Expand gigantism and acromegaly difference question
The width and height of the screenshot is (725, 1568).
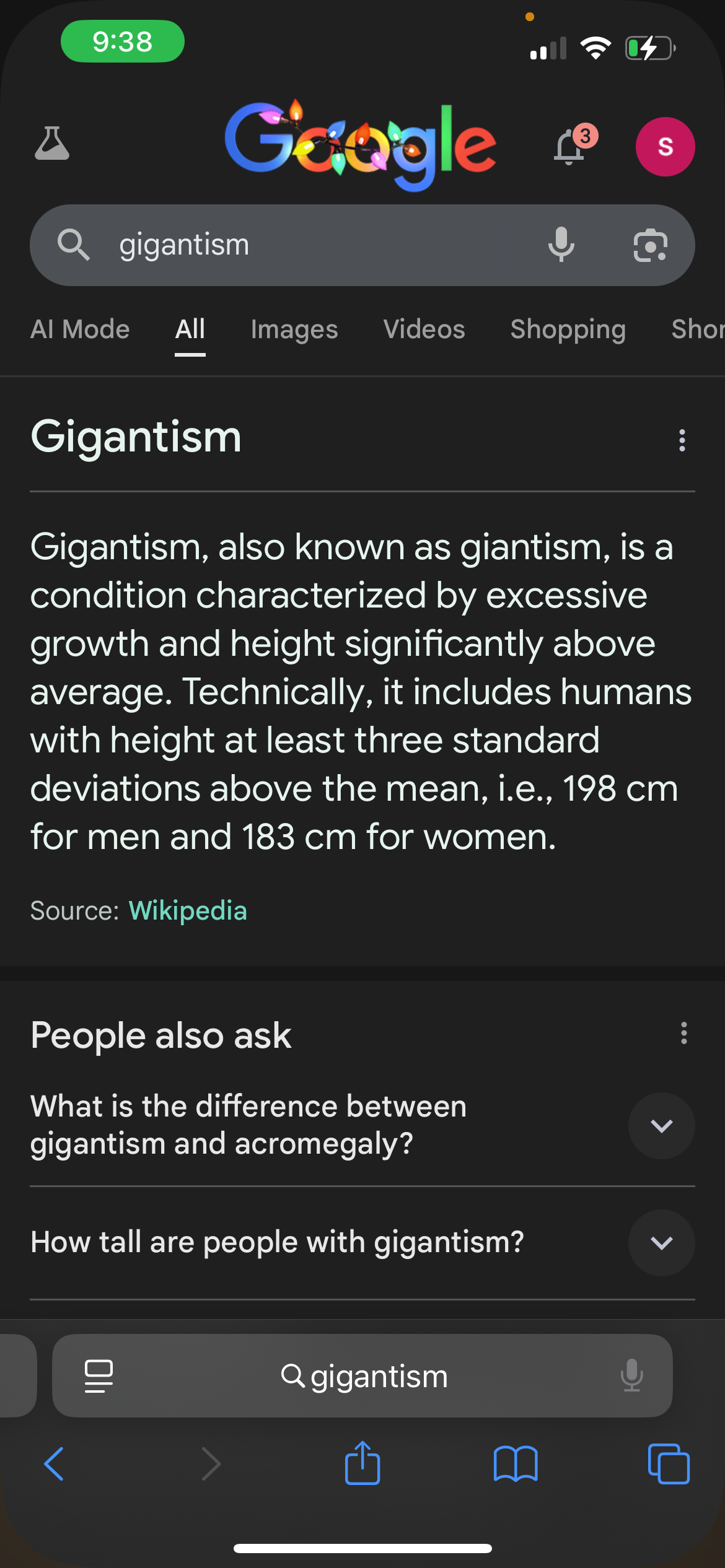tap(661, 1126)
